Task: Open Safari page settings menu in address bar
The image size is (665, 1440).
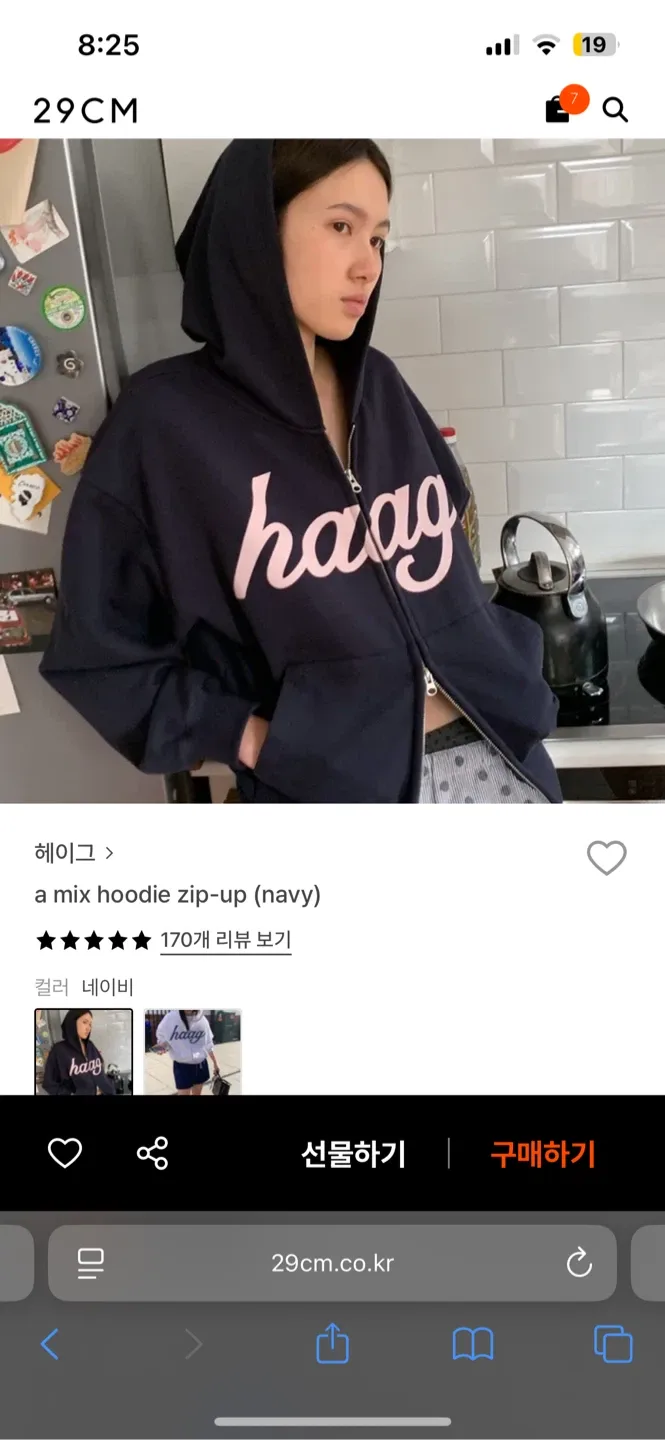Action: (x=91, y=1264)
